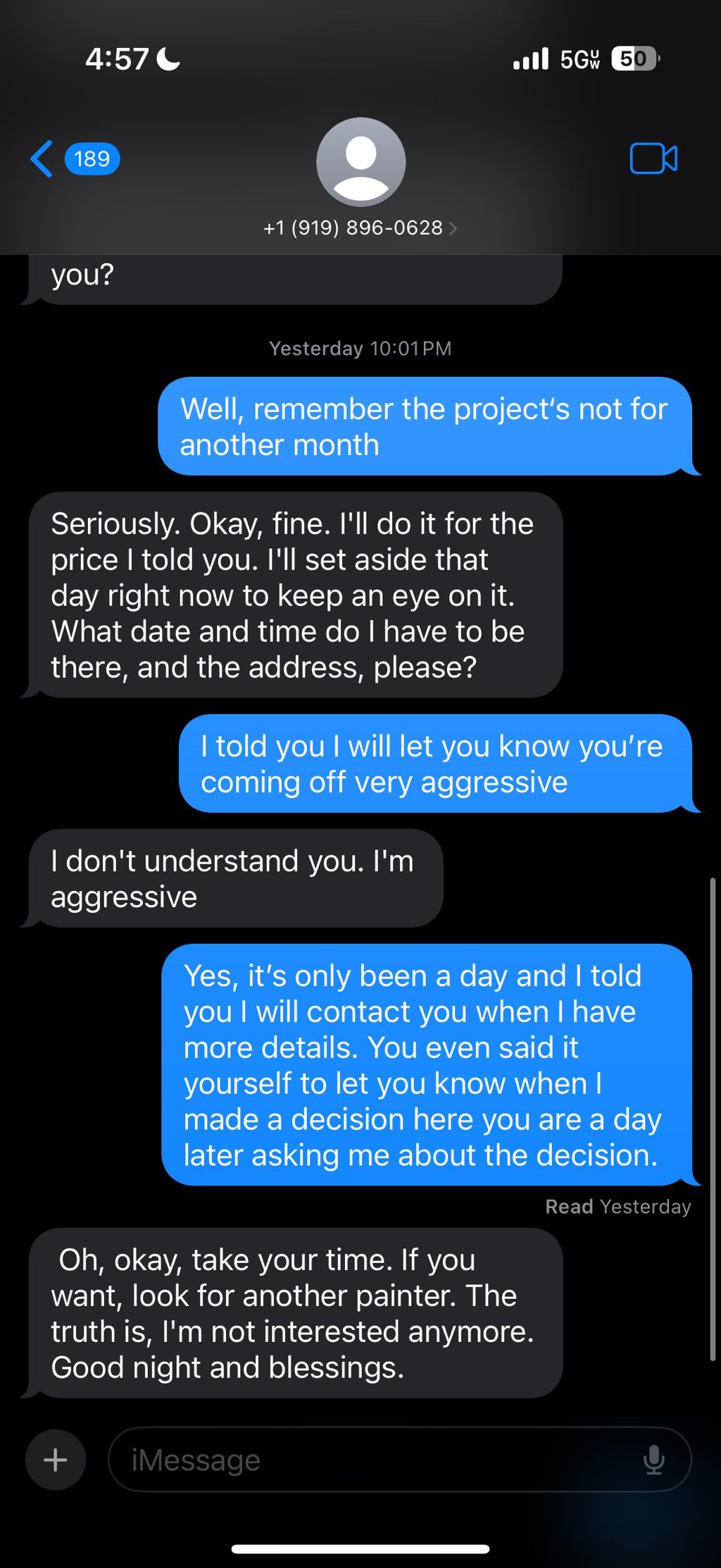The image size is (721, 1568).
Task: Go back to the messages list
Action: [44, 159]
